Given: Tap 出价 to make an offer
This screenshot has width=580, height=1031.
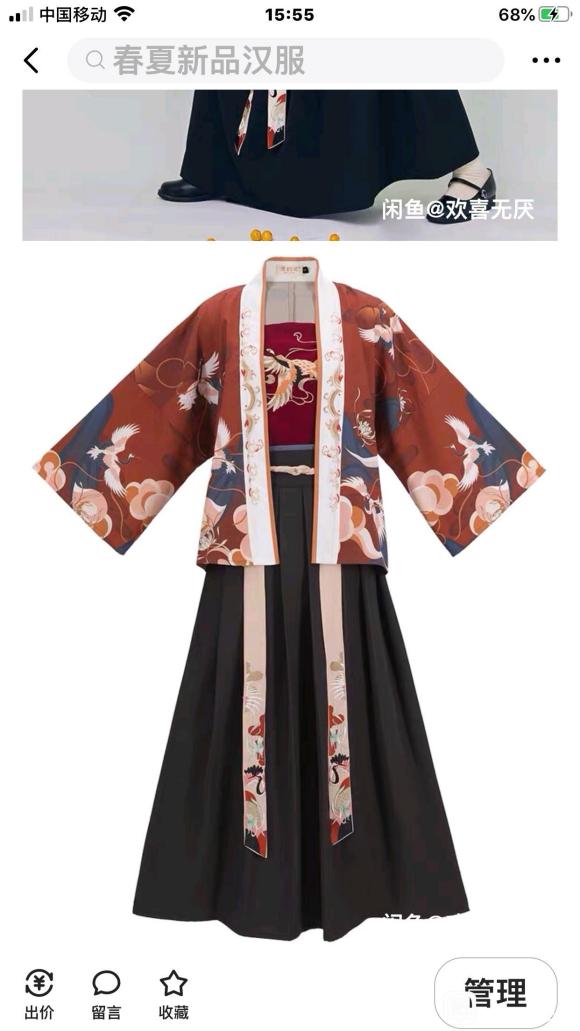Looking at the screenshot, I should pyautogui.click(x=39, y=995).
